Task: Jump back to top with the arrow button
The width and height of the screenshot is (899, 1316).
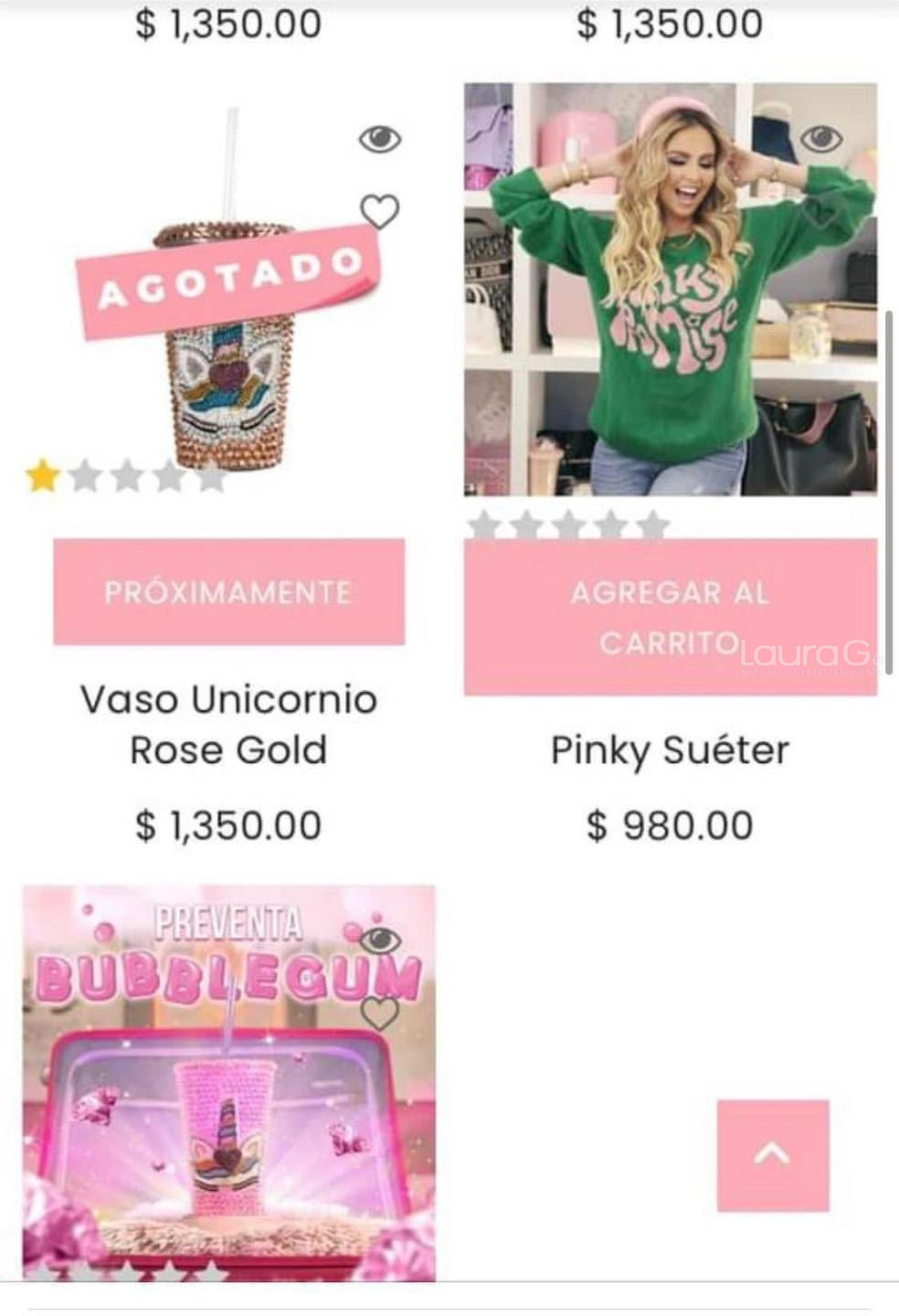Action: (x=772, y=1155)
